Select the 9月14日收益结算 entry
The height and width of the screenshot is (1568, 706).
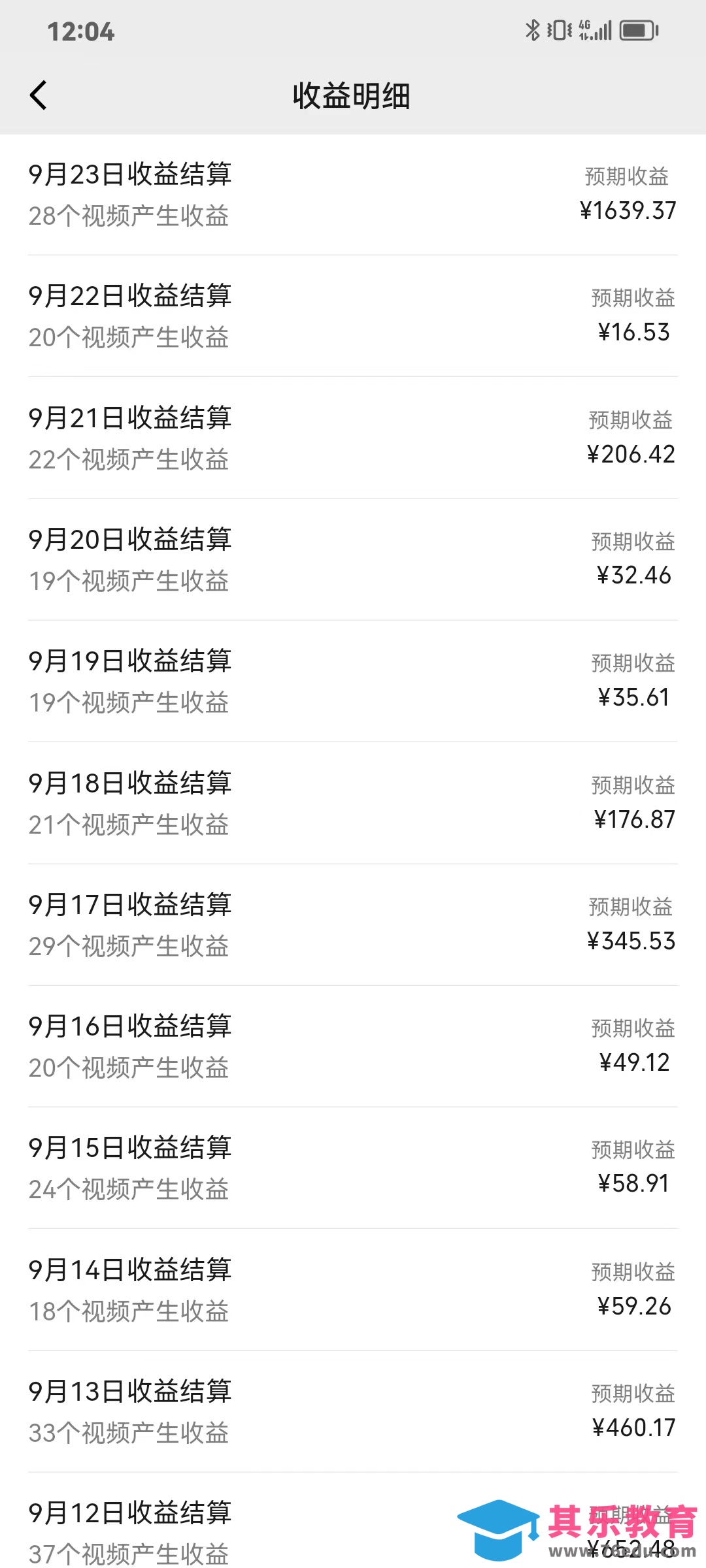coord(353,1290)
